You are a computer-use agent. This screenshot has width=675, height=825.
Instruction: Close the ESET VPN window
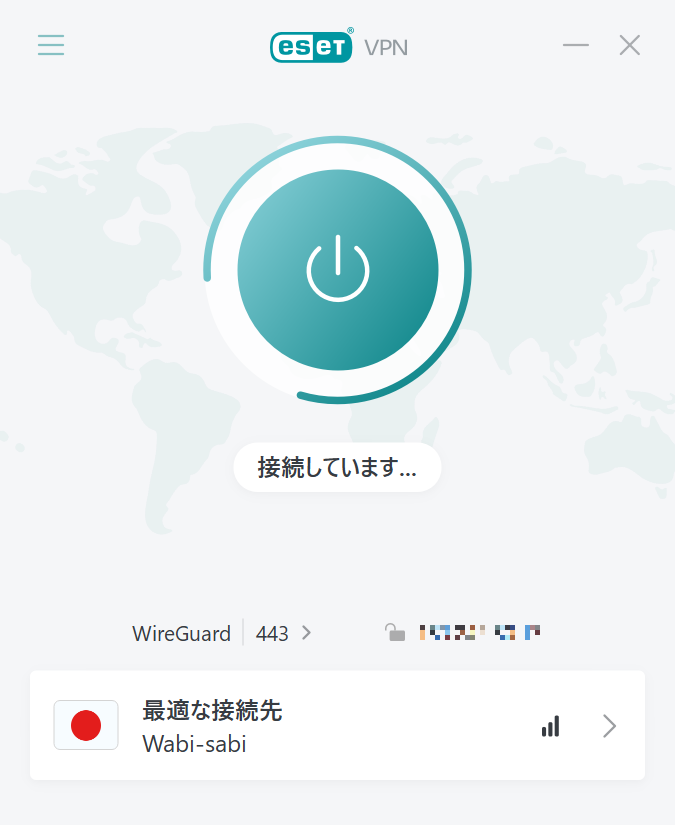click(x=629, y=45)
